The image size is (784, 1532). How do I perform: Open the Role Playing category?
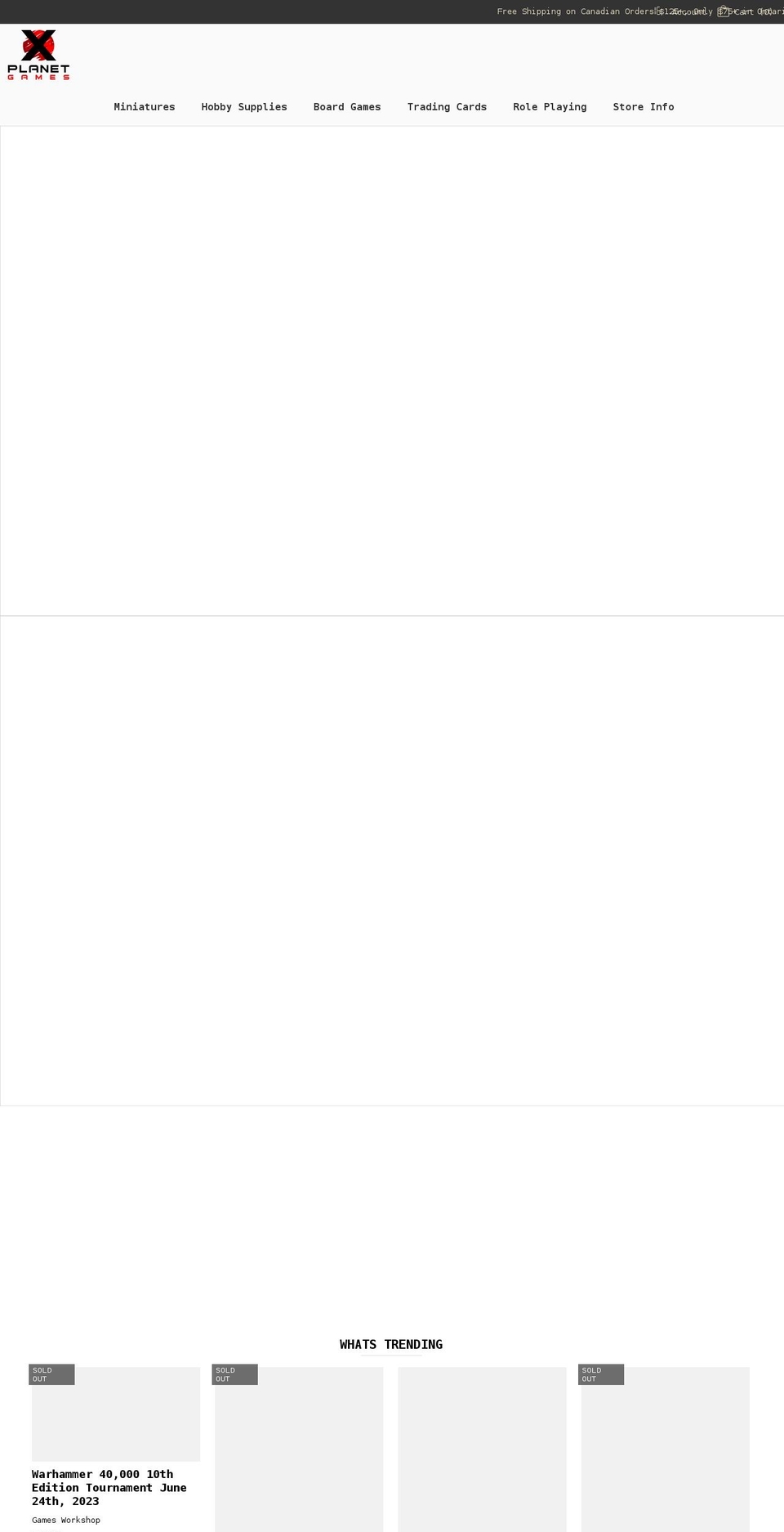550,107
